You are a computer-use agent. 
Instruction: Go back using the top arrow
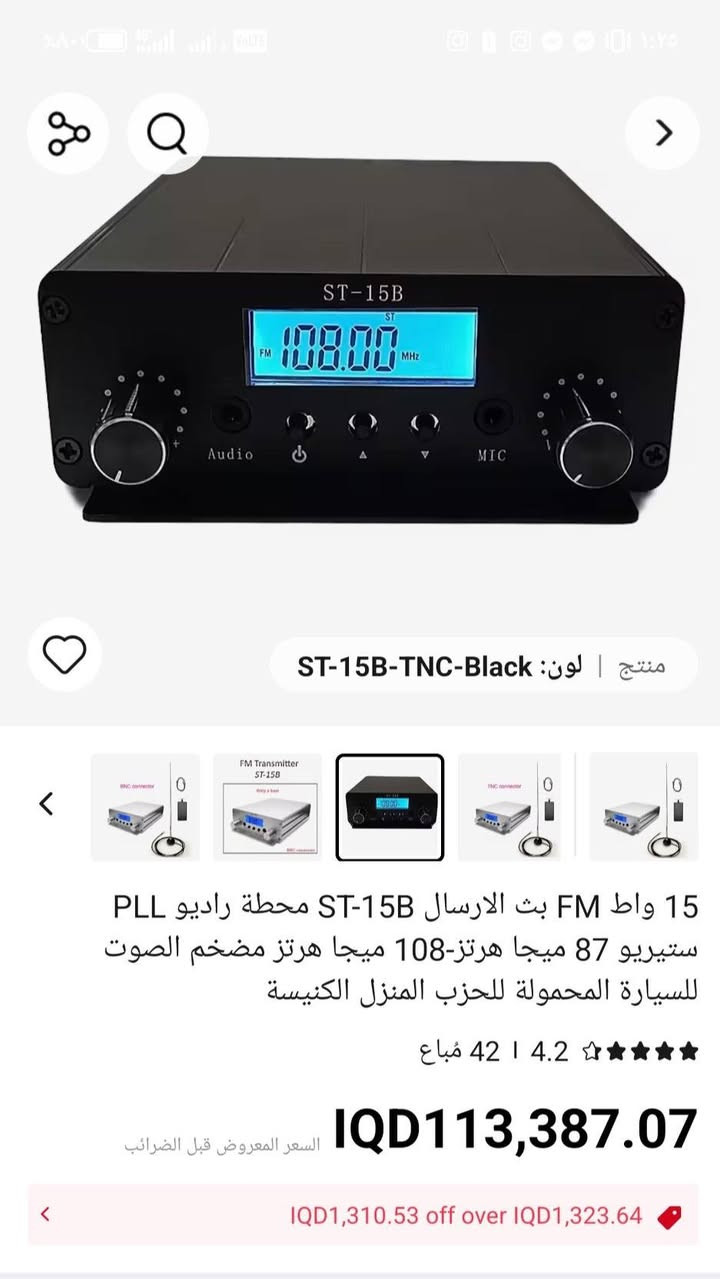(x=662, y=133)
